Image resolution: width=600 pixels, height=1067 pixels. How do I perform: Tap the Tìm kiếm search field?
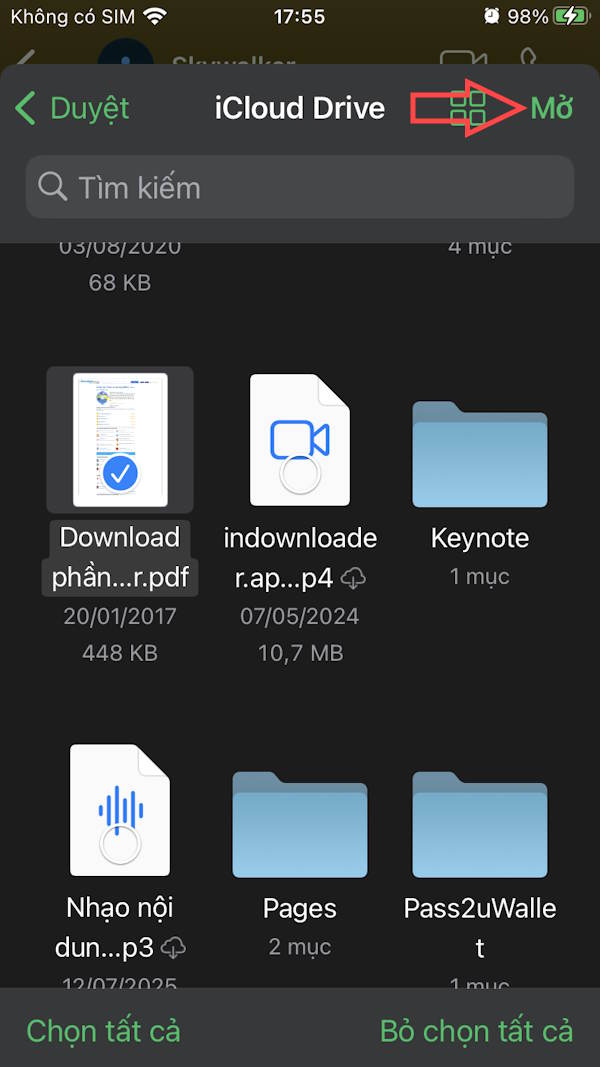point(300,187)
